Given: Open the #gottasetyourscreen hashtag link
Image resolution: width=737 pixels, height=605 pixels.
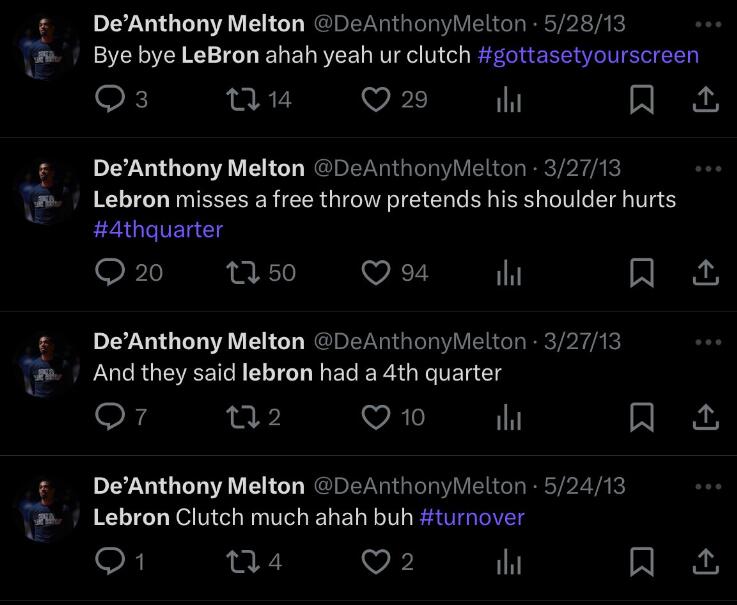Looking at the screenshot, I should (588, 54).
